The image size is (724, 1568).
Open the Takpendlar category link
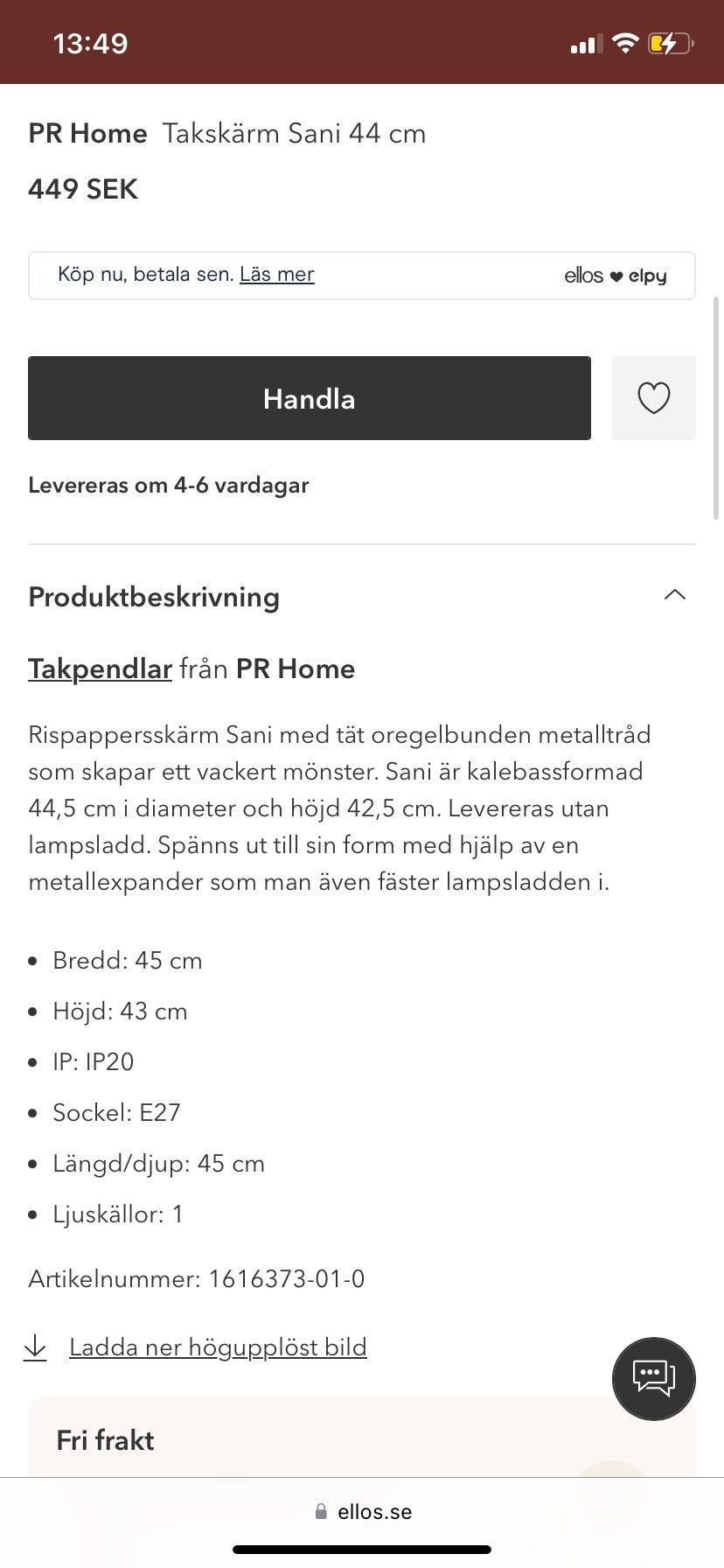[99, 668]
